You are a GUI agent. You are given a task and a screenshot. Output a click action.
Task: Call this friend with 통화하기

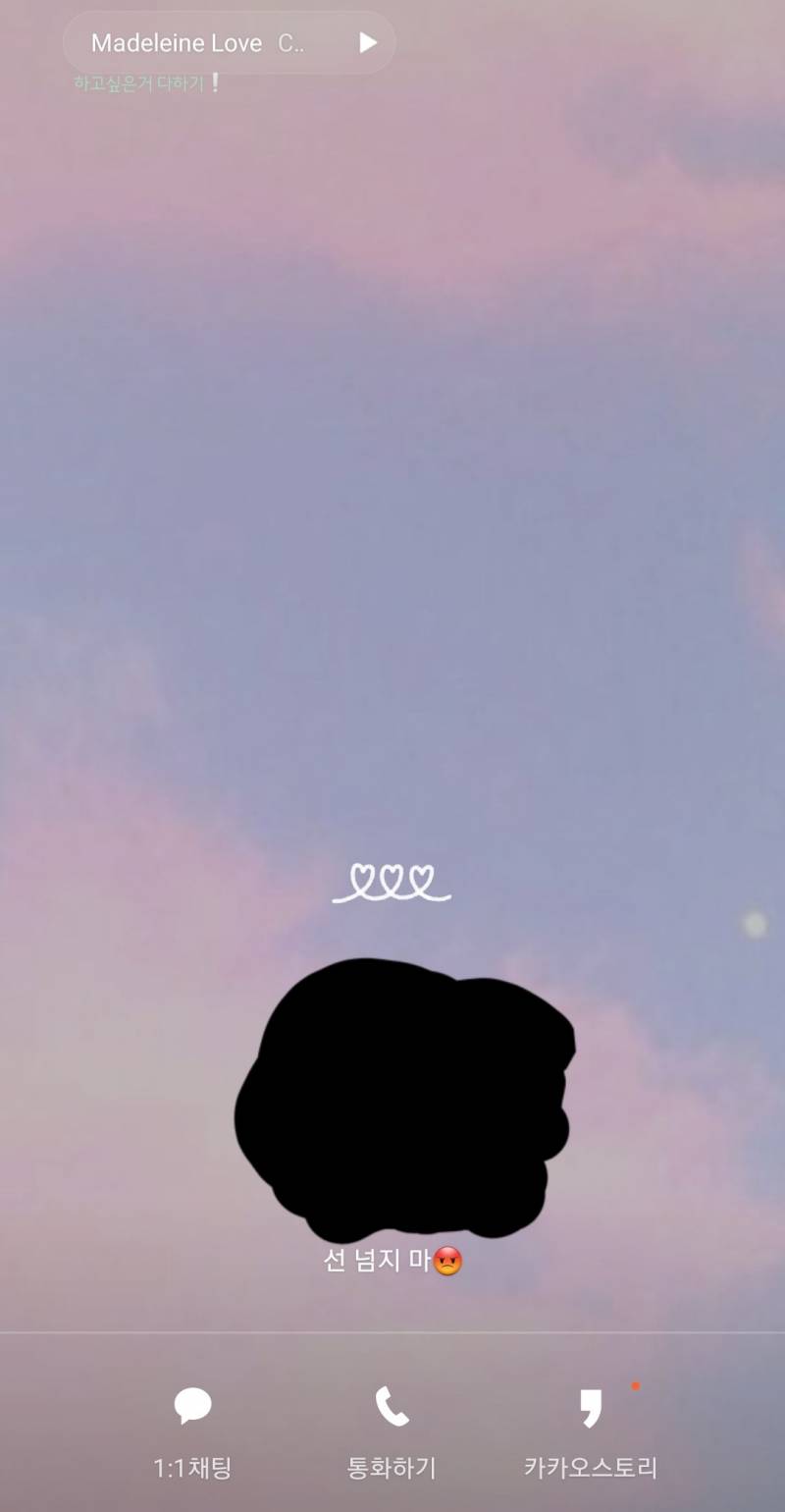tap(392, 1429)
